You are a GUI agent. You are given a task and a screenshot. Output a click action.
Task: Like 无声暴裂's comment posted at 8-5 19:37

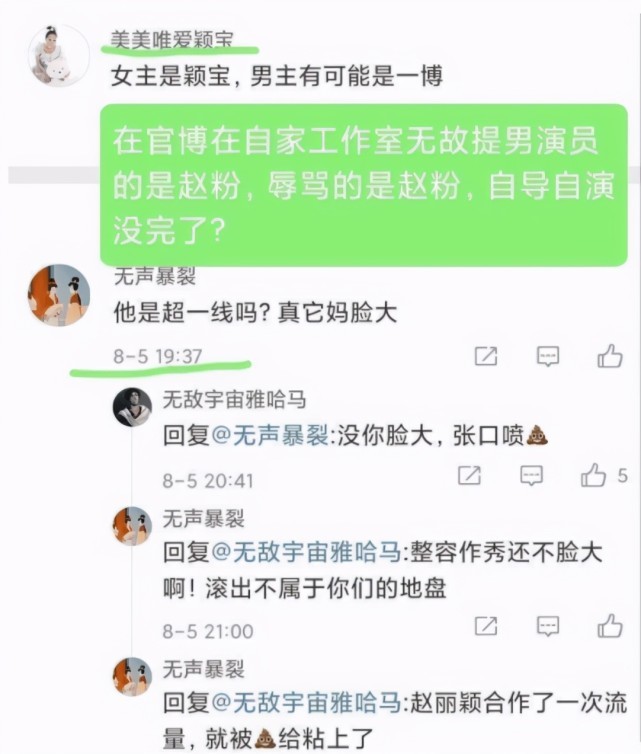coord(610,356)
